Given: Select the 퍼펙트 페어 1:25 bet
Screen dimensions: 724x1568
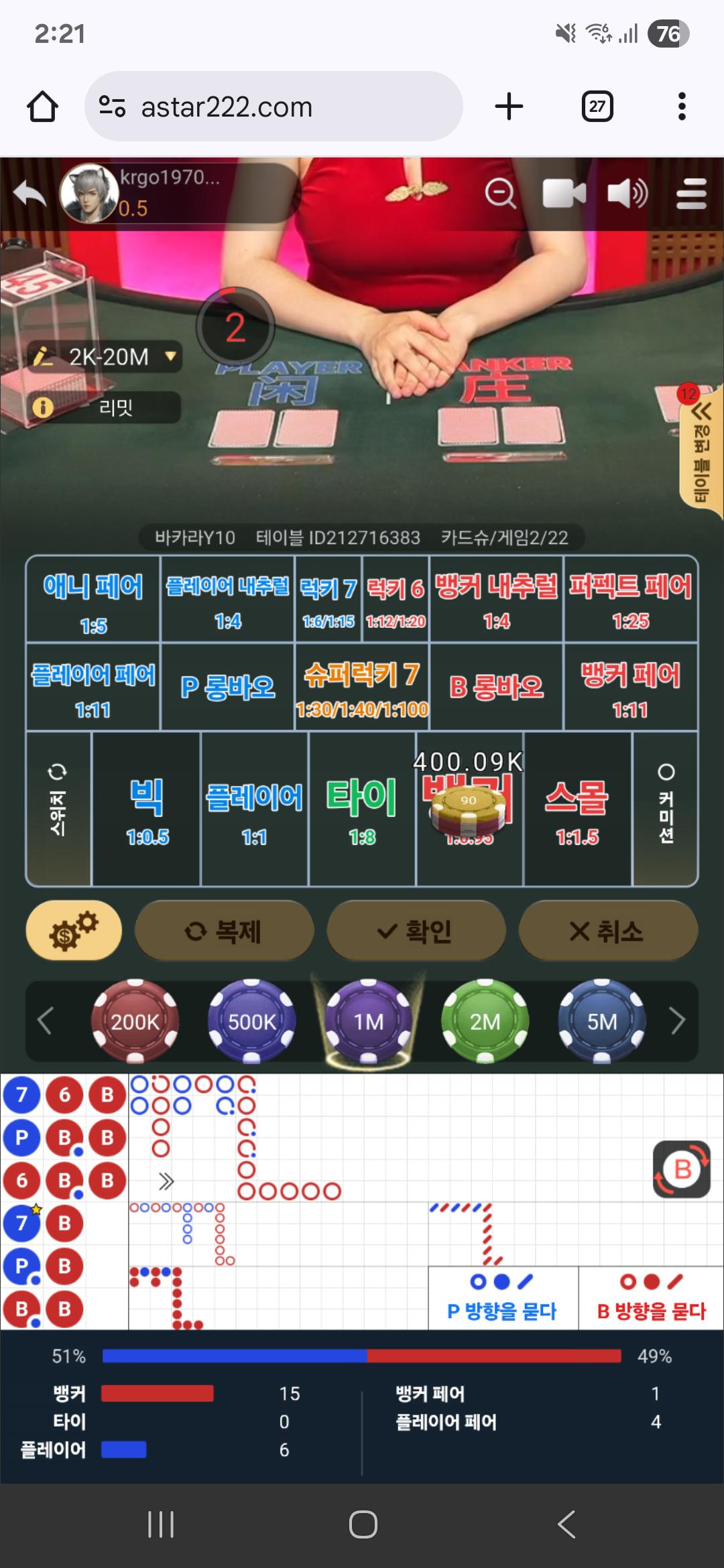Looking at the screenshot, I should pos(630,599).
